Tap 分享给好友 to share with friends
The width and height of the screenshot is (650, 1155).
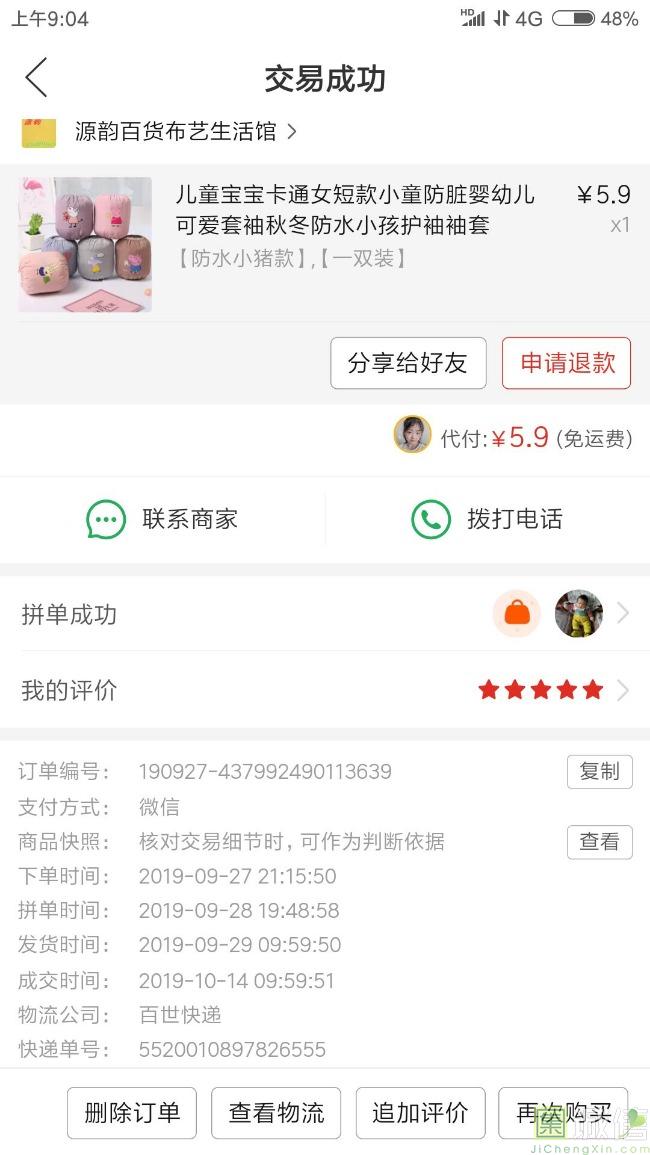pos(408,362)
